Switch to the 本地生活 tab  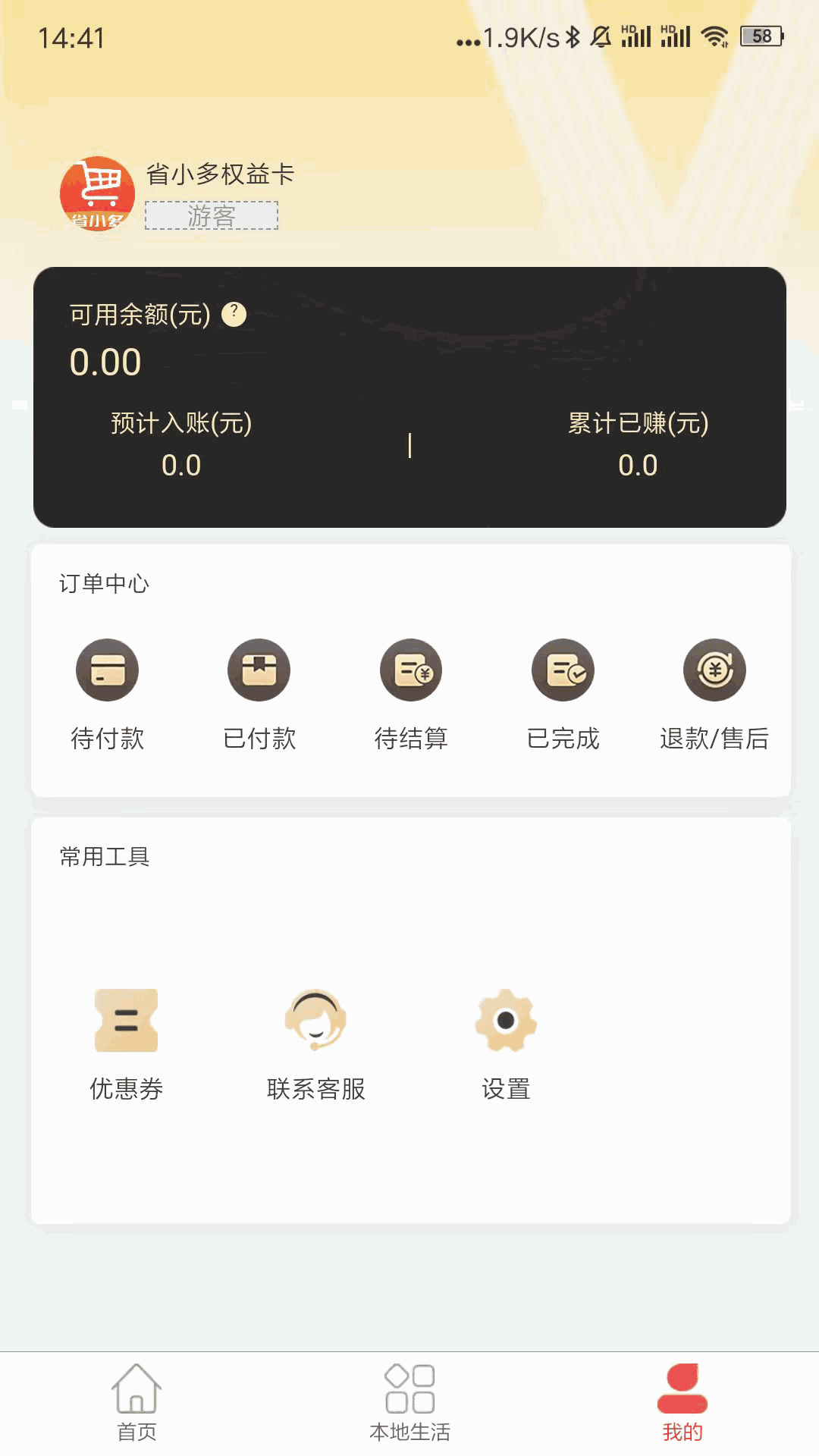click(x=409, y=1403)
